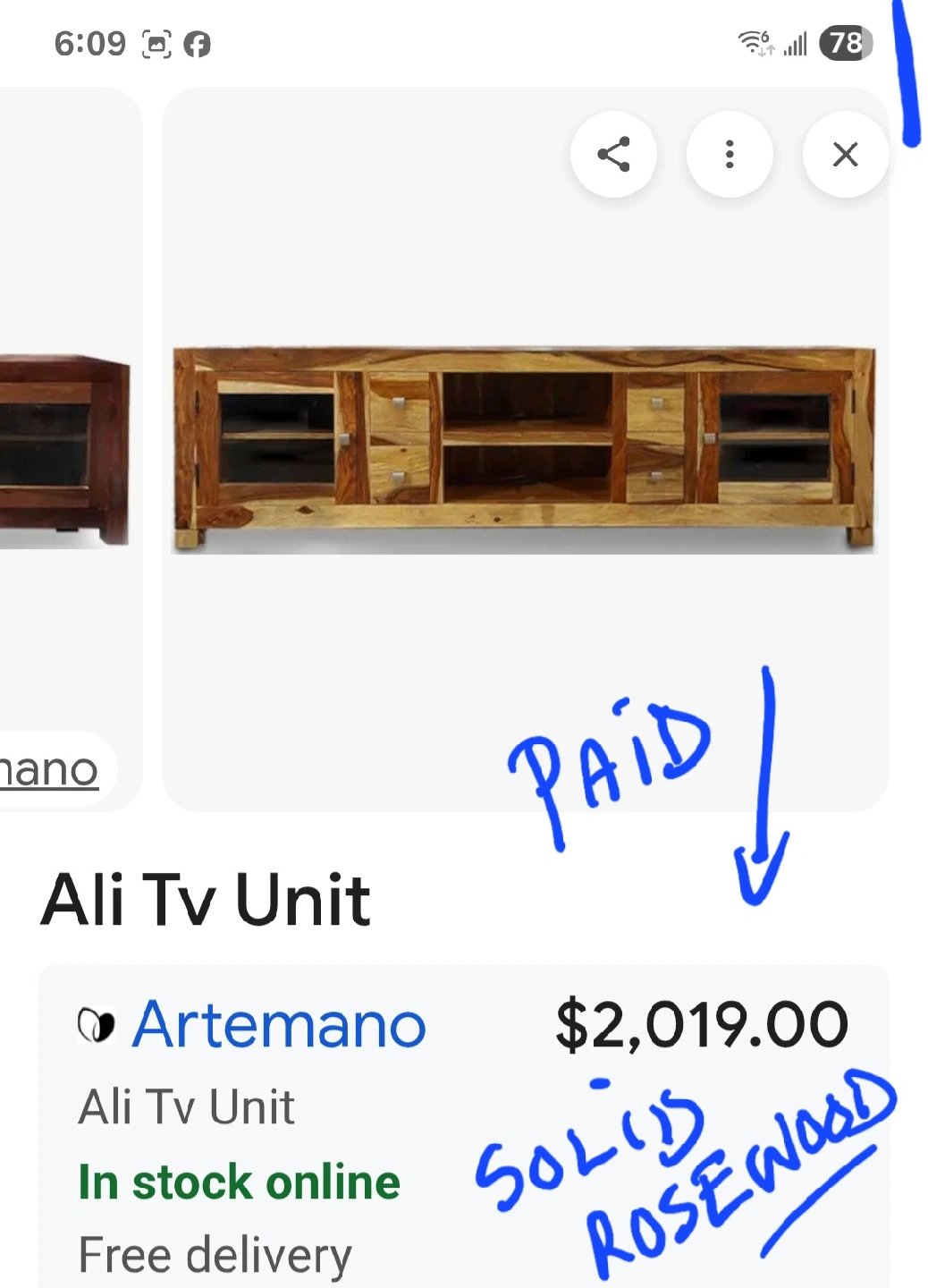
Task: View the light wood TV unit photo
Action: (525, 450)
